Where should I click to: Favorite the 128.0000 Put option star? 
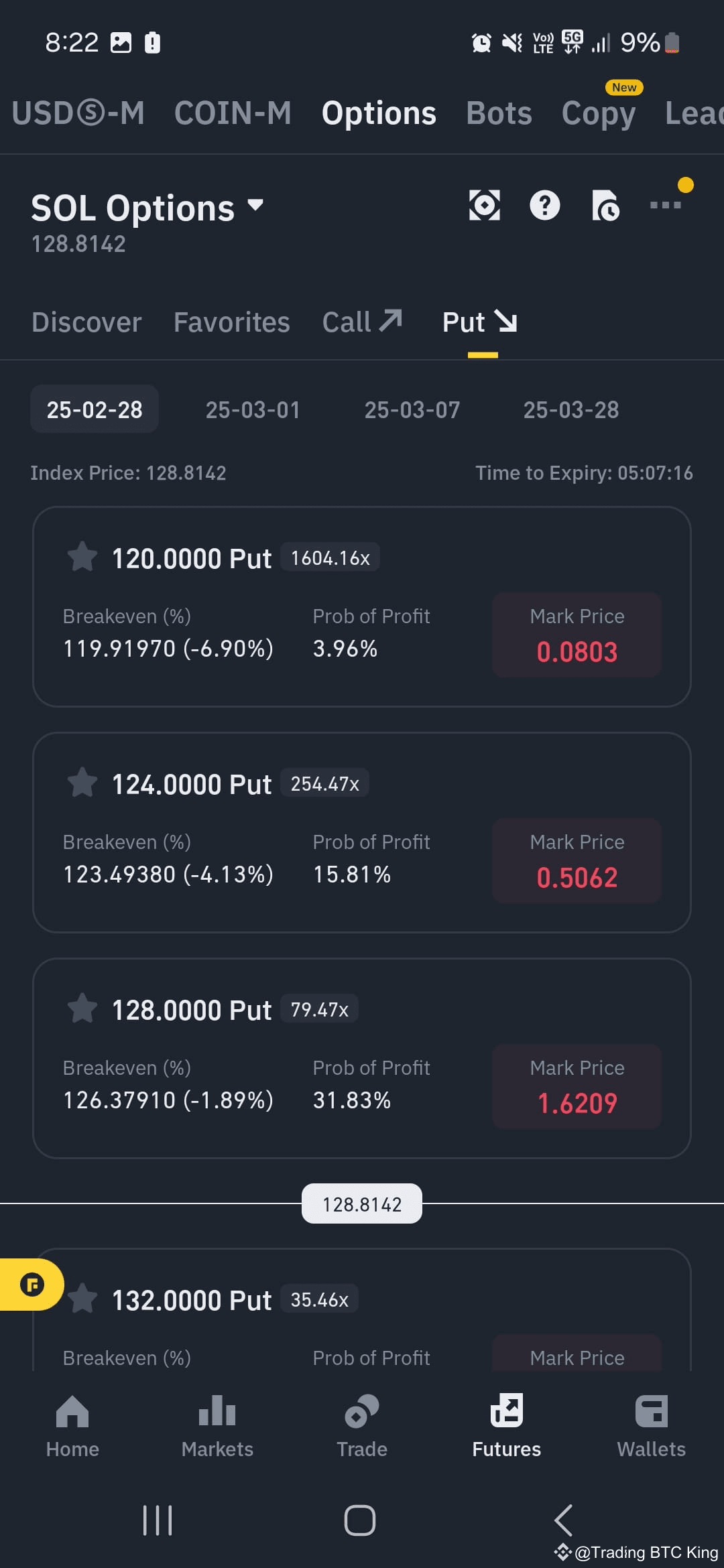click(x=82, y=1008)
